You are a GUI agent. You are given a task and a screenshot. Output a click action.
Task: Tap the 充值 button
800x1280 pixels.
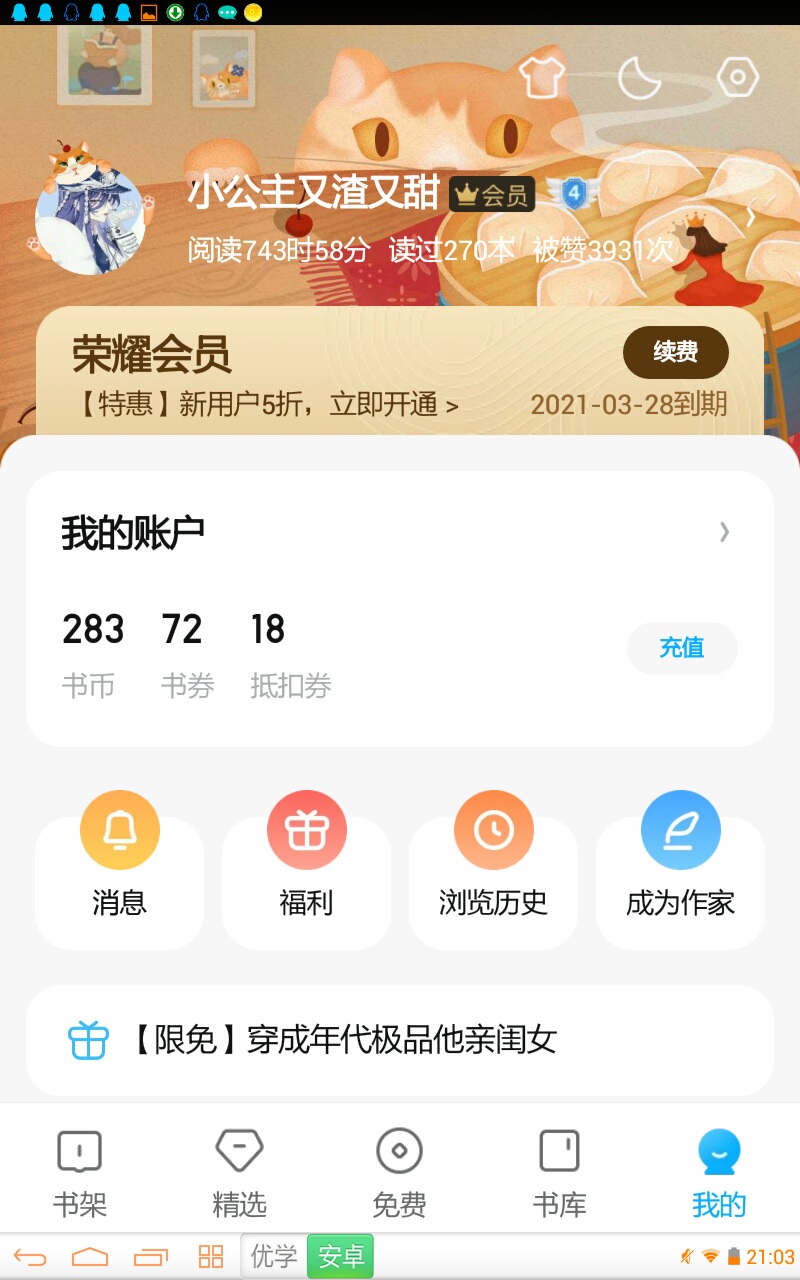(x=682, y=648)
